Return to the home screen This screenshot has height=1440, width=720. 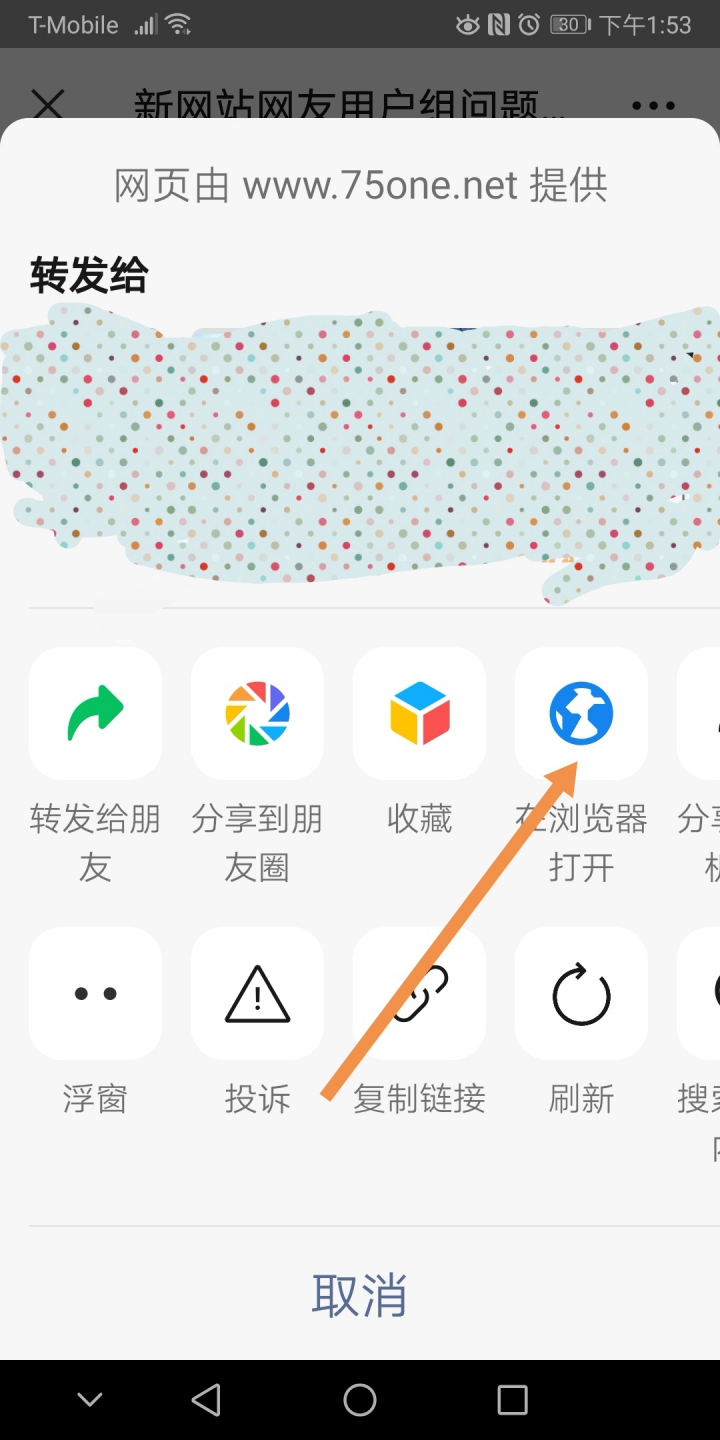click(x=360, y=1400)
